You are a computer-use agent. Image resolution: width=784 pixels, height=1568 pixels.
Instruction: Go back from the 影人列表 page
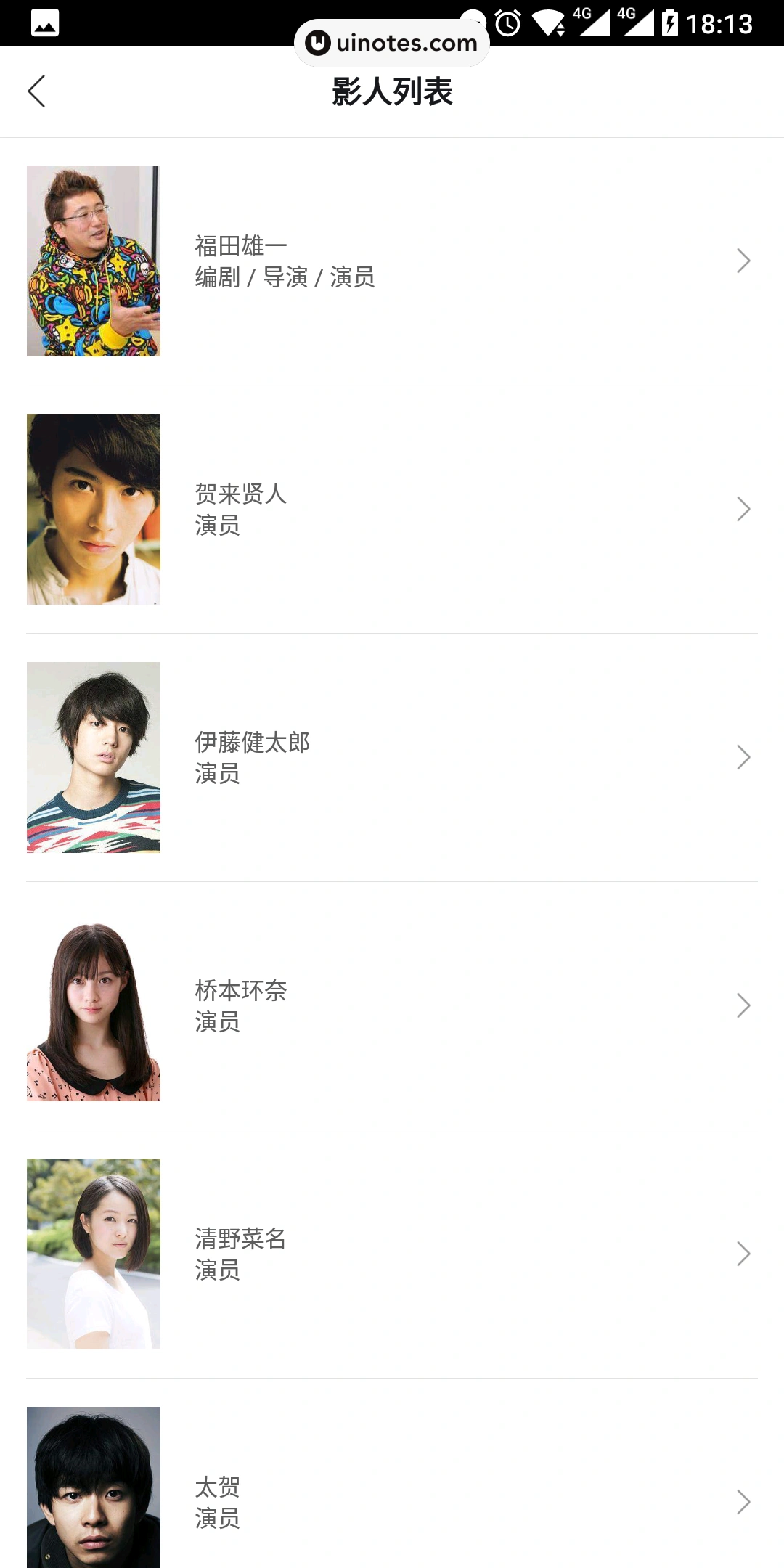(x=37, y=91)
